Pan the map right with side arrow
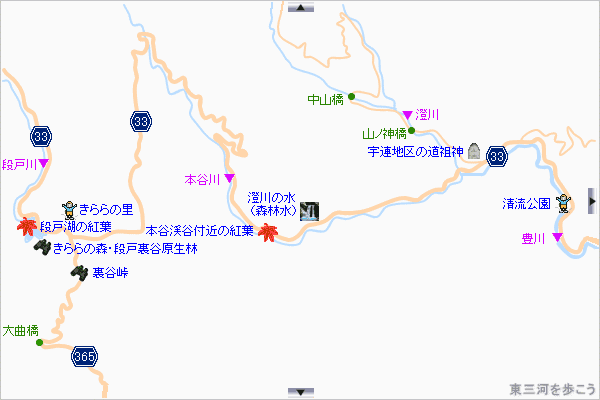The width and height of the screenshot is (600, 400). click(x=593, y=202)
